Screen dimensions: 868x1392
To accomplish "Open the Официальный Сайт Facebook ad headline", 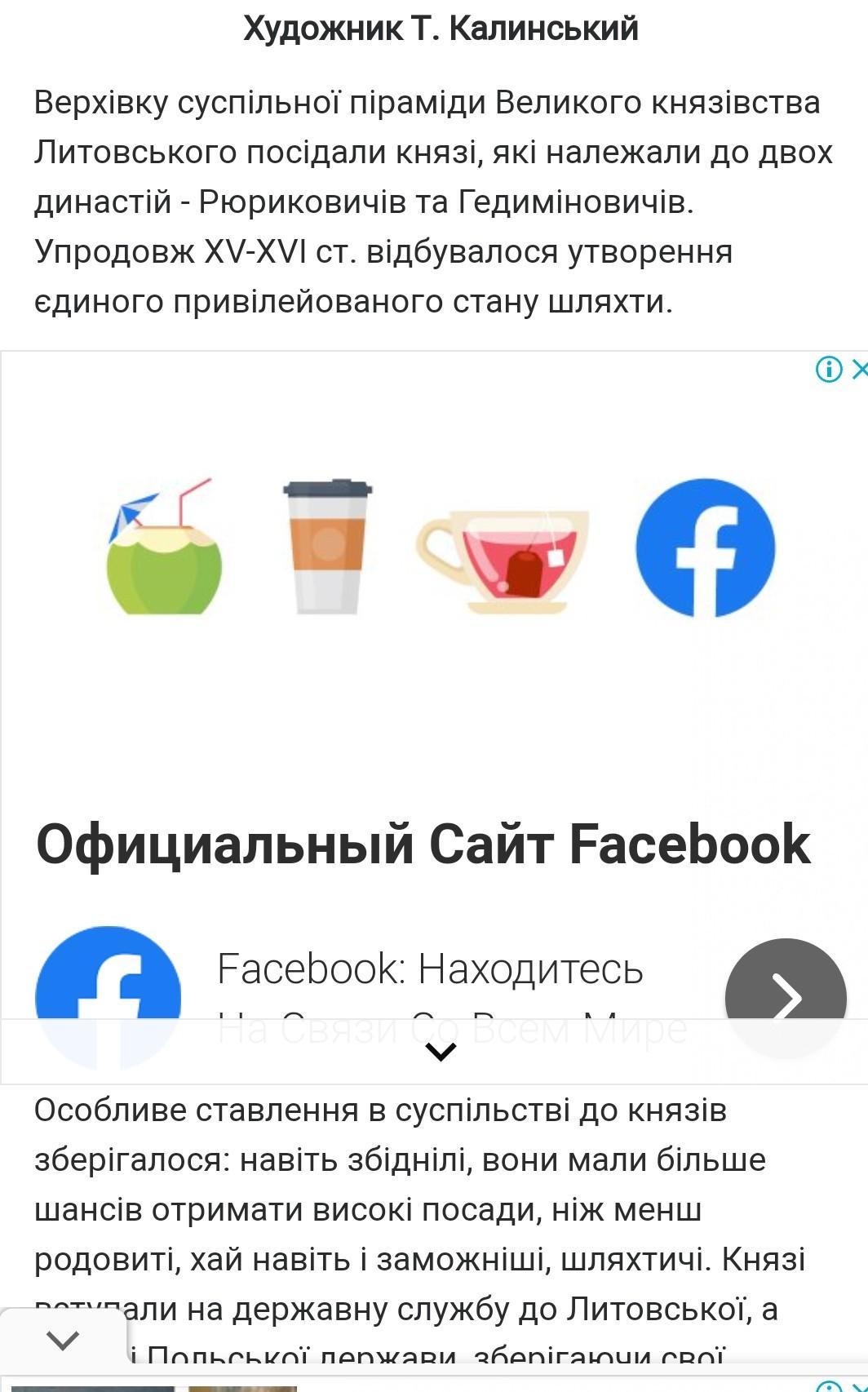I will click(x=423, y=844).
